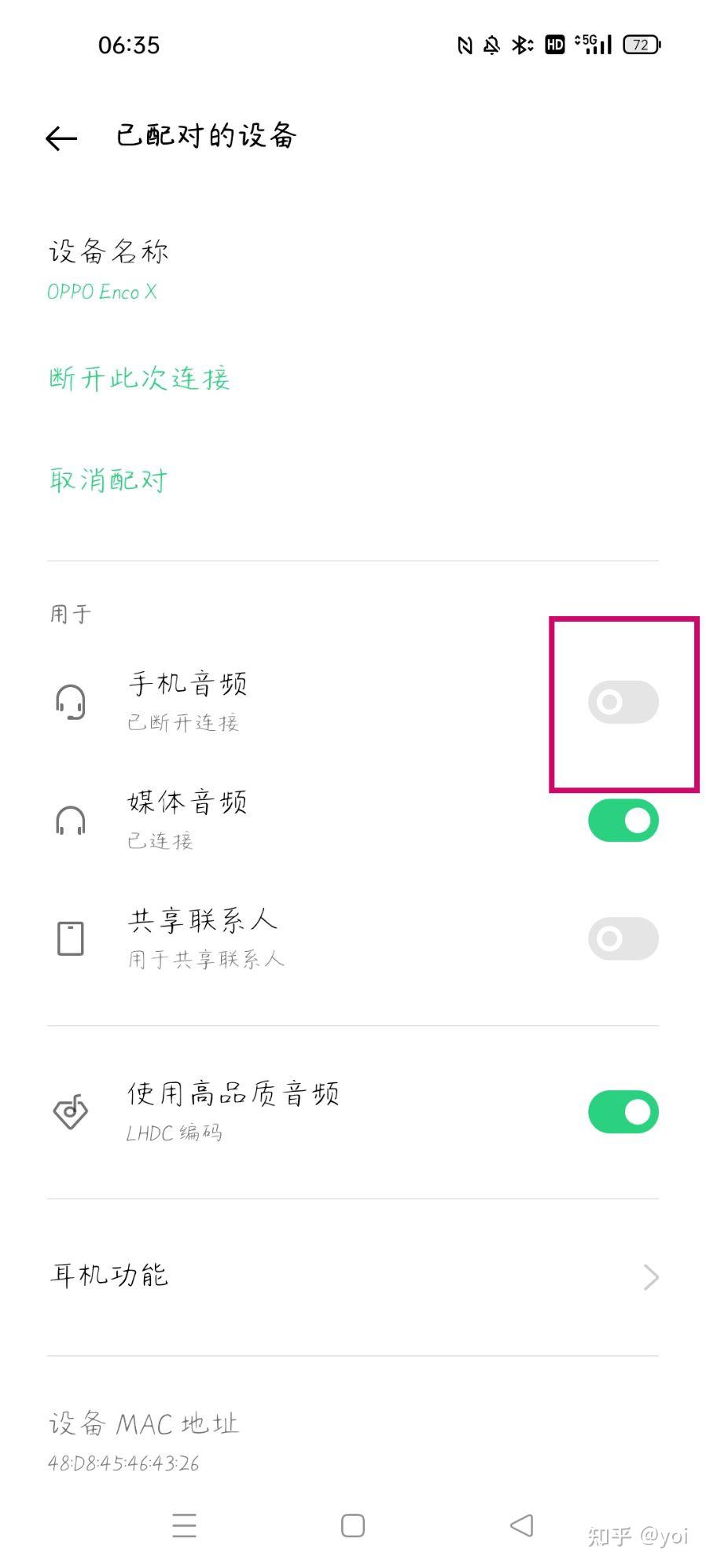Open 耳机功能 settings

pos(353,1276)
